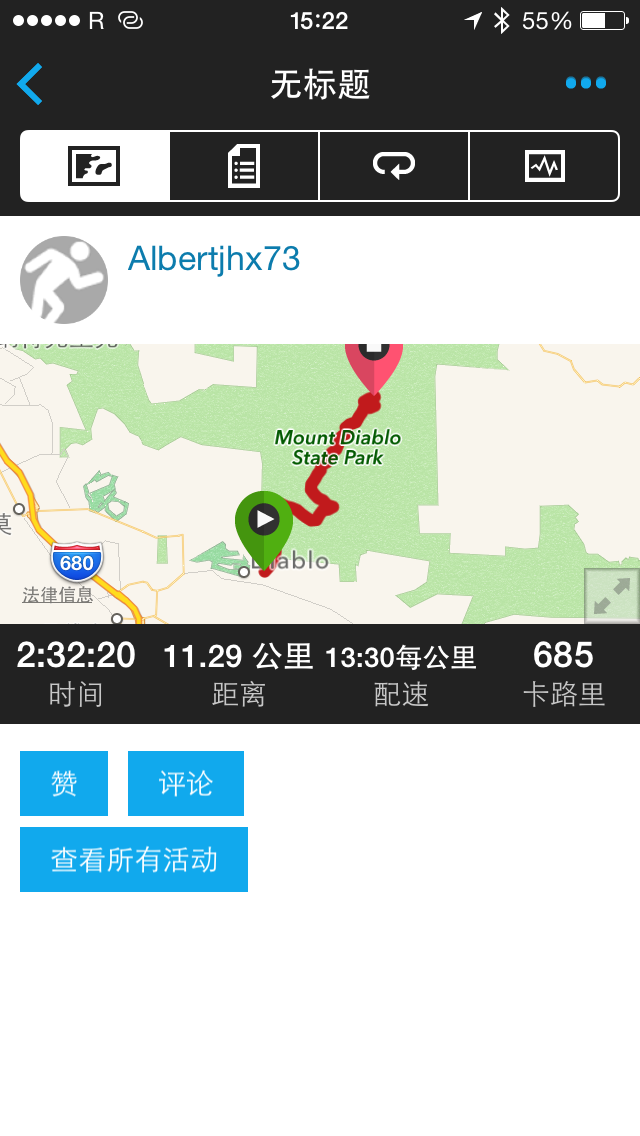This screenshot has height=1136, width=640.
Task: Like this activity with 赞
Action: 64,783
